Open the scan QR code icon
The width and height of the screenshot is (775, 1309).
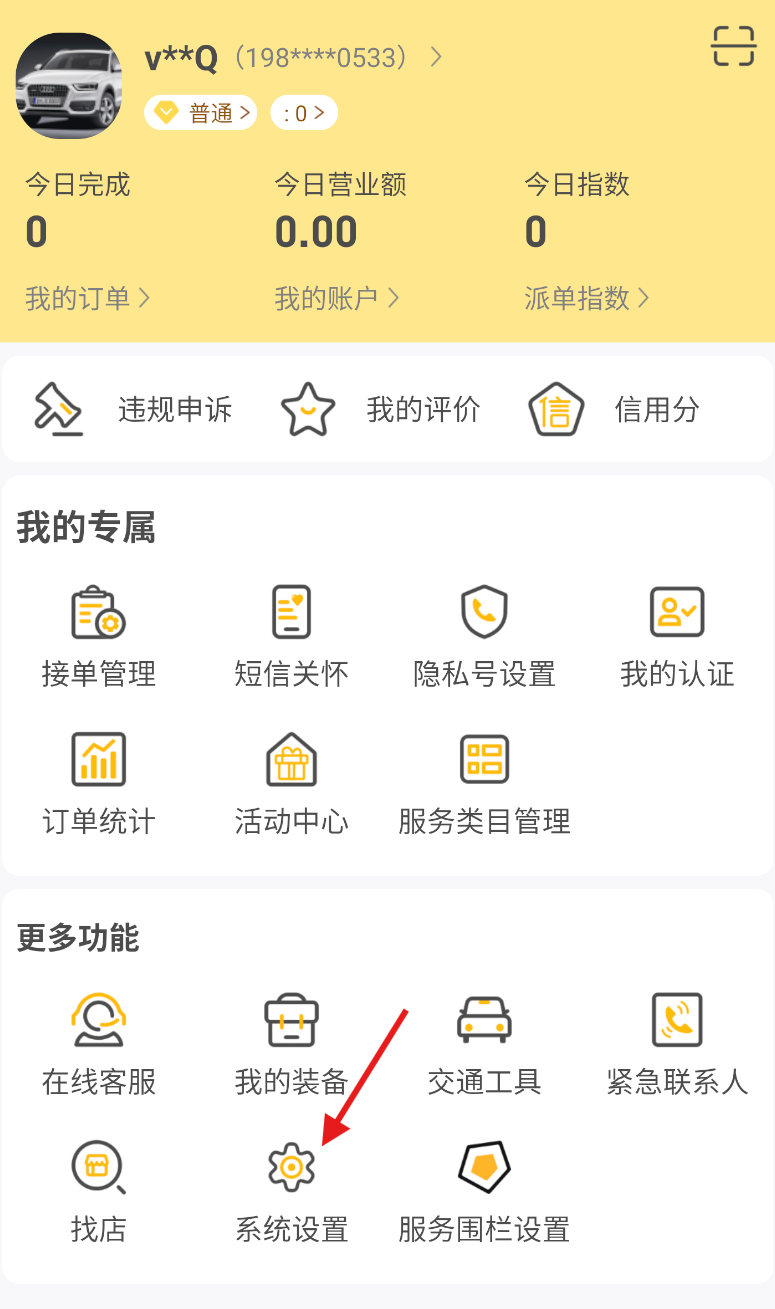pos(733,46)
